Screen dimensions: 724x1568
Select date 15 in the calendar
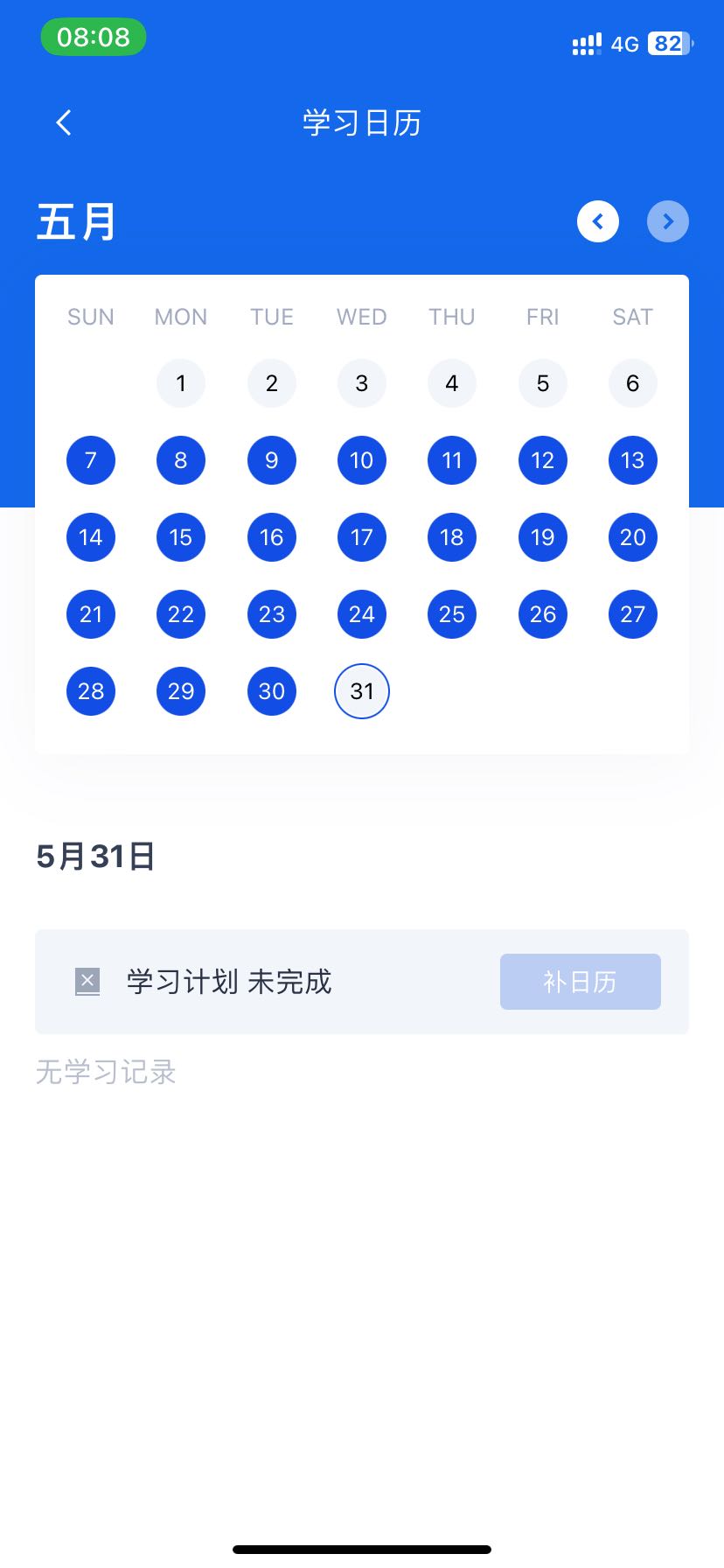[x=181, y=537]
